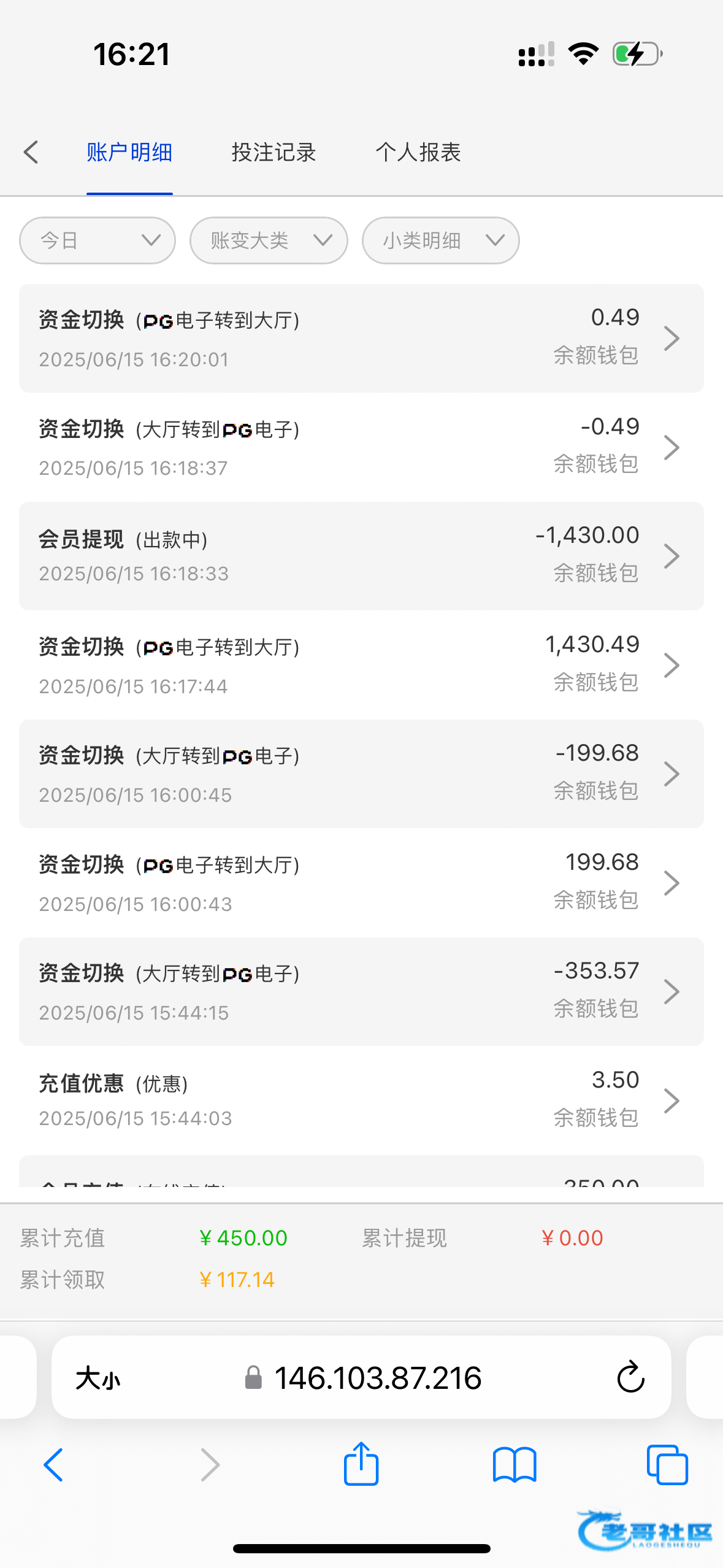View the 充值优惠 bonus of 3.50
The image size is (723, 1568).
(361, 1101)
